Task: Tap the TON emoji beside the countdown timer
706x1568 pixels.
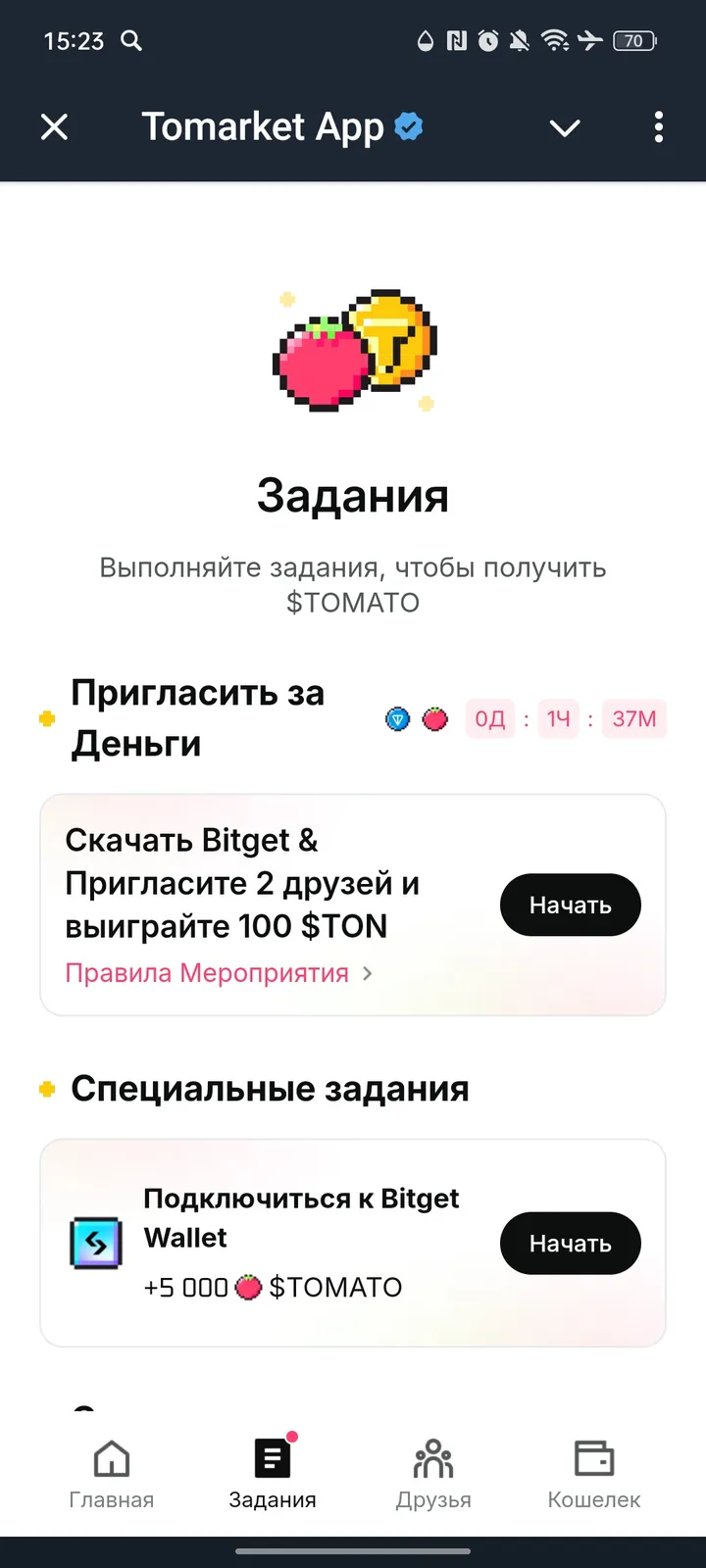Action: tap(397, 718)
